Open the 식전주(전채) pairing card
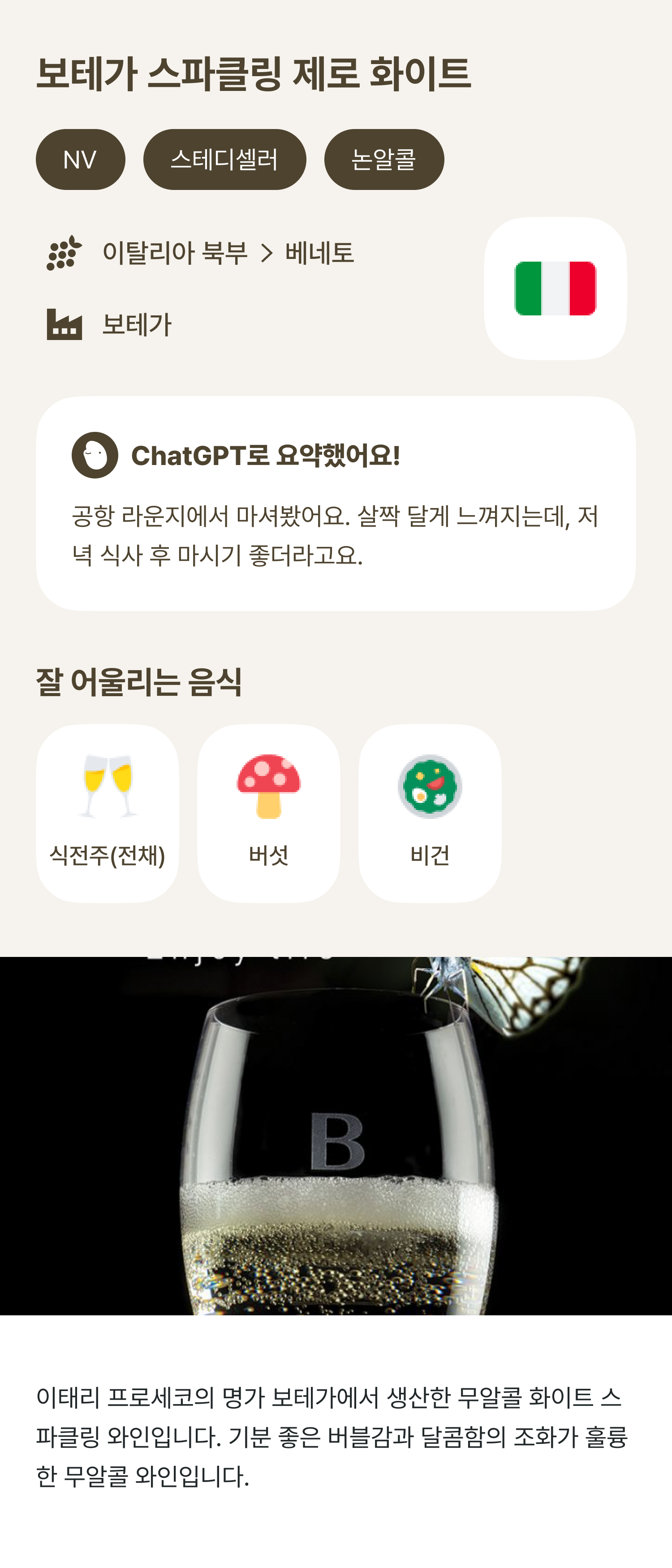Screen dimensions: 672x1568 (107, 813)
